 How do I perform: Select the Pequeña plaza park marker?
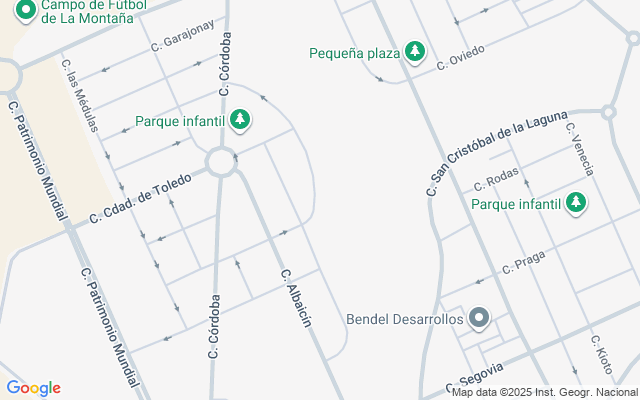point(415,51)
